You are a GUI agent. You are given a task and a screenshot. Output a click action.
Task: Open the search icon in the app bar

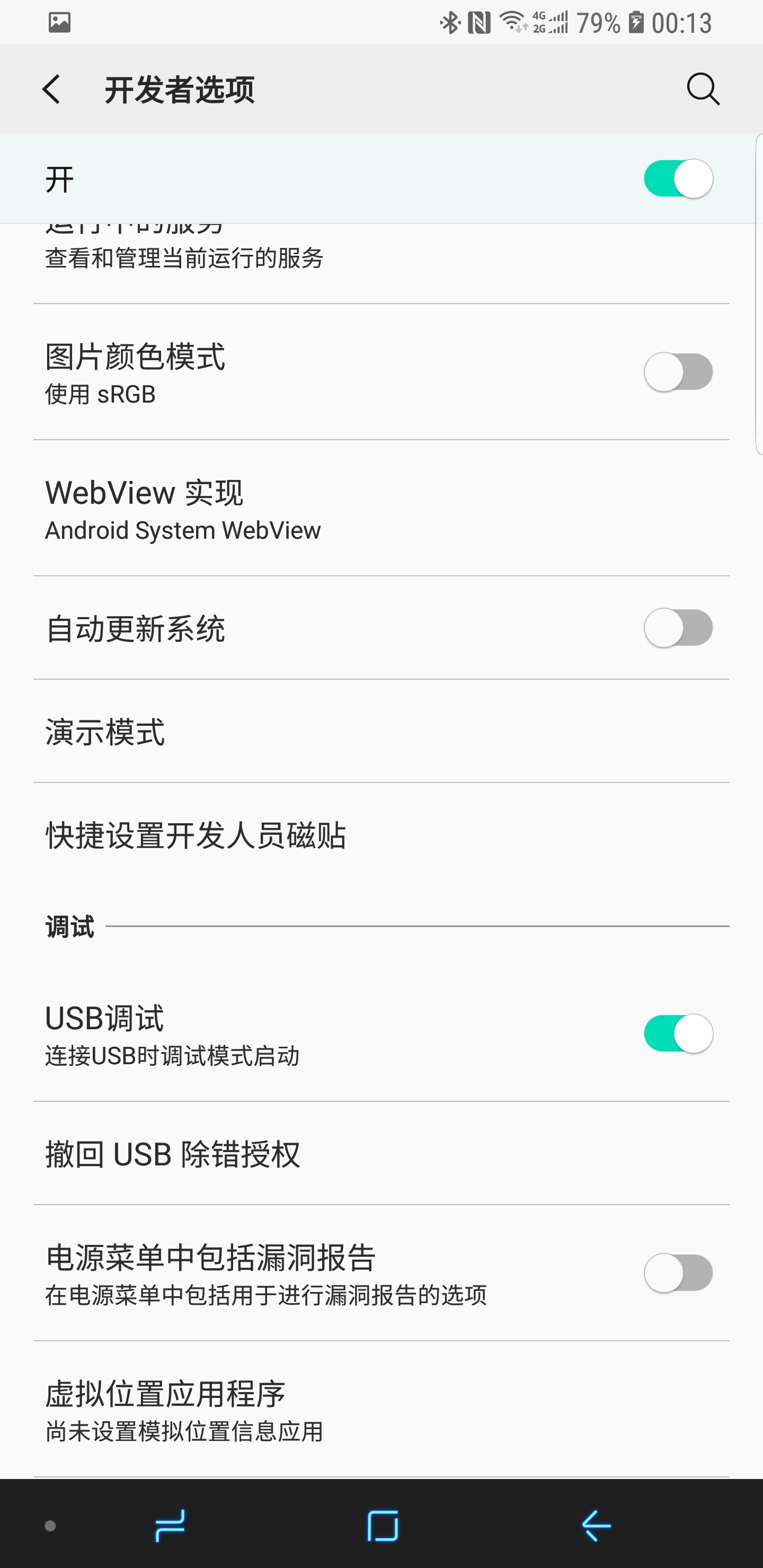(x=703, y=90)
